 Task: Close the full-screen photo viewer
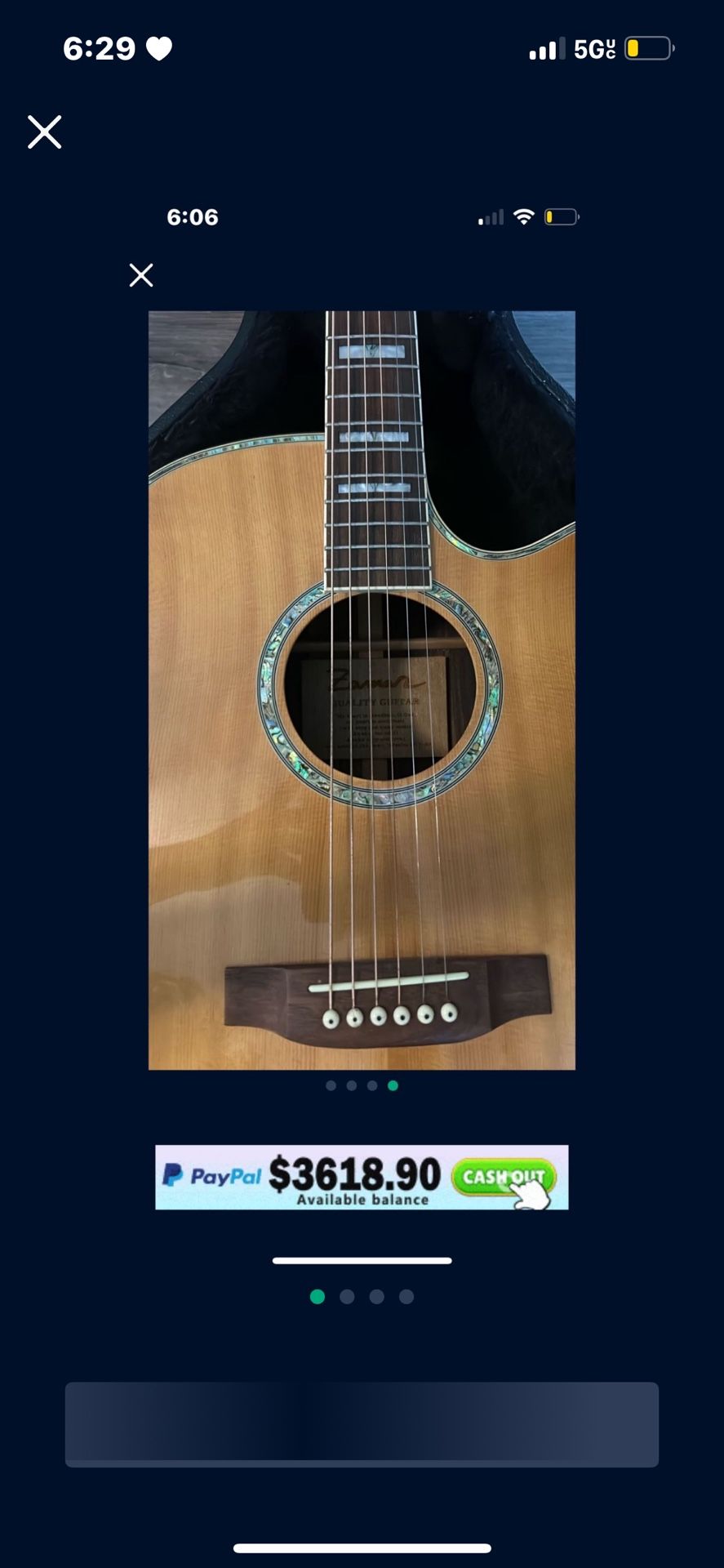45,131
